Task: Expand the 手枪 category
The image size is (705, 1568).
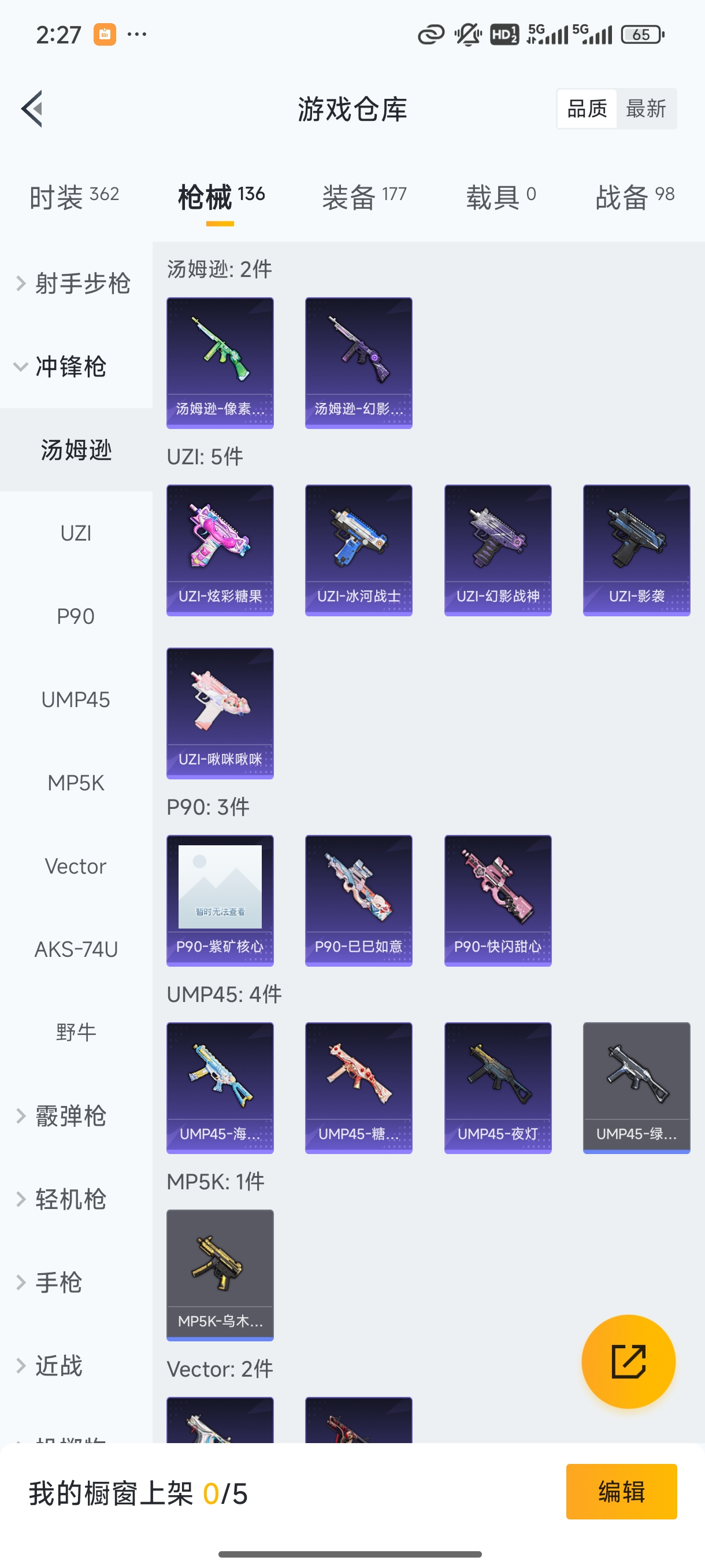Action: coord(58,1282)
